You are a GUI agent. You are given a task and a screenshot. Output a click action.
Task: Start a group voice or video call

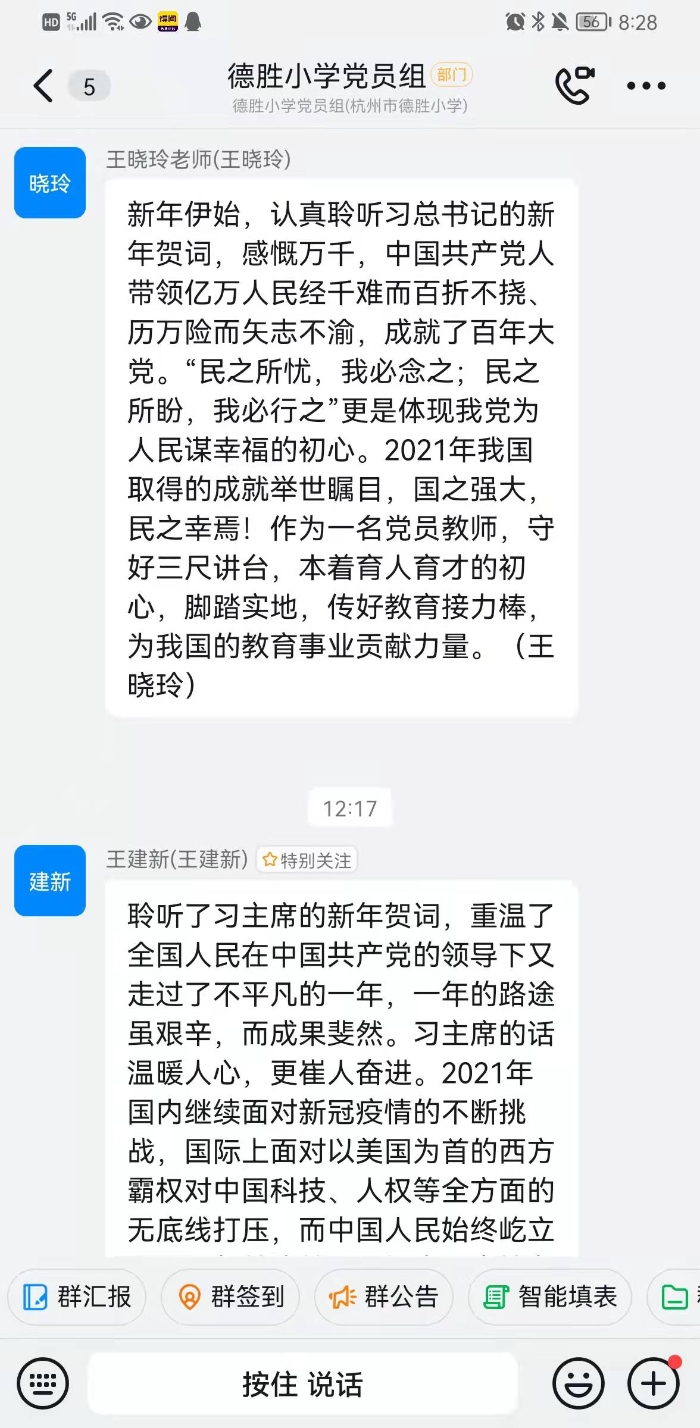click(x=574, y=86)
